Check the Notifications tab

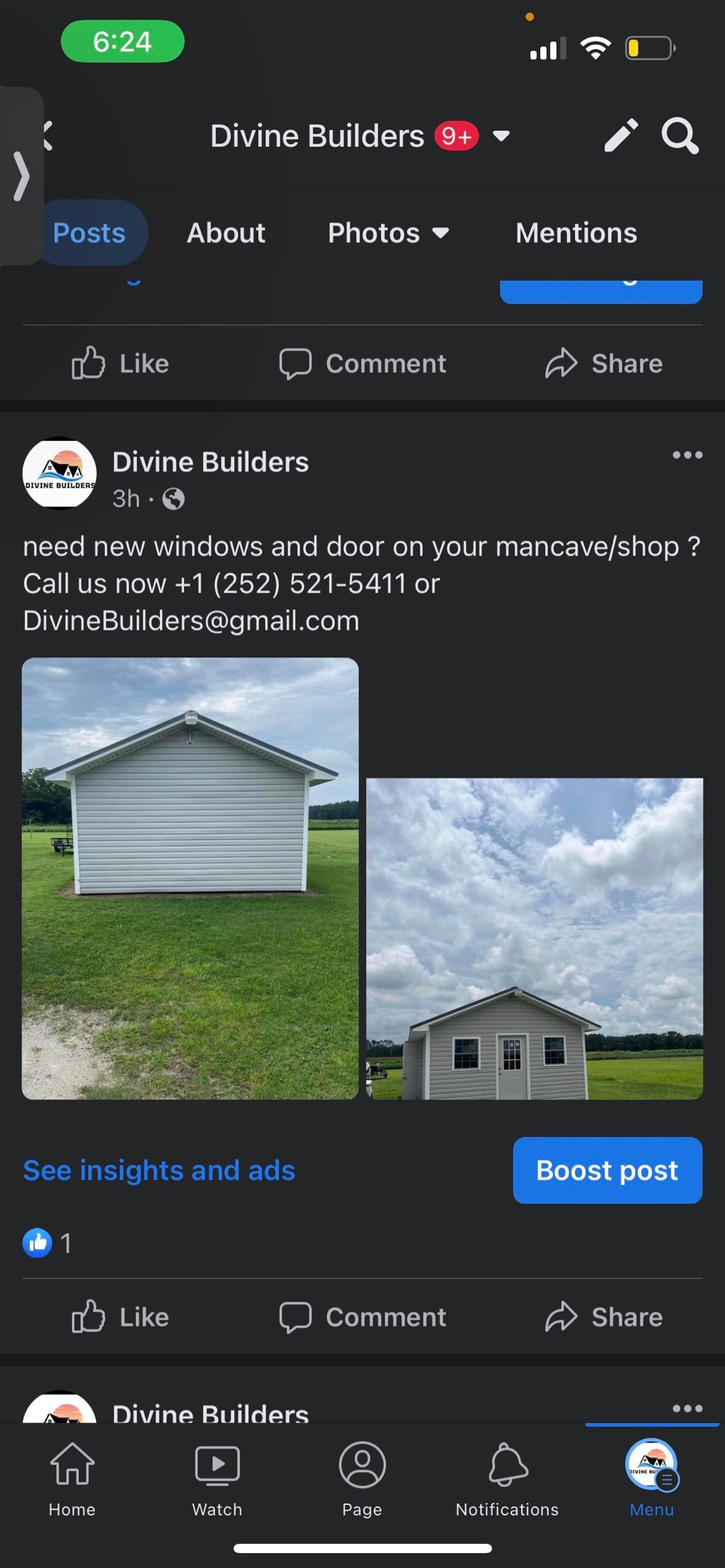click(507, 1478)
